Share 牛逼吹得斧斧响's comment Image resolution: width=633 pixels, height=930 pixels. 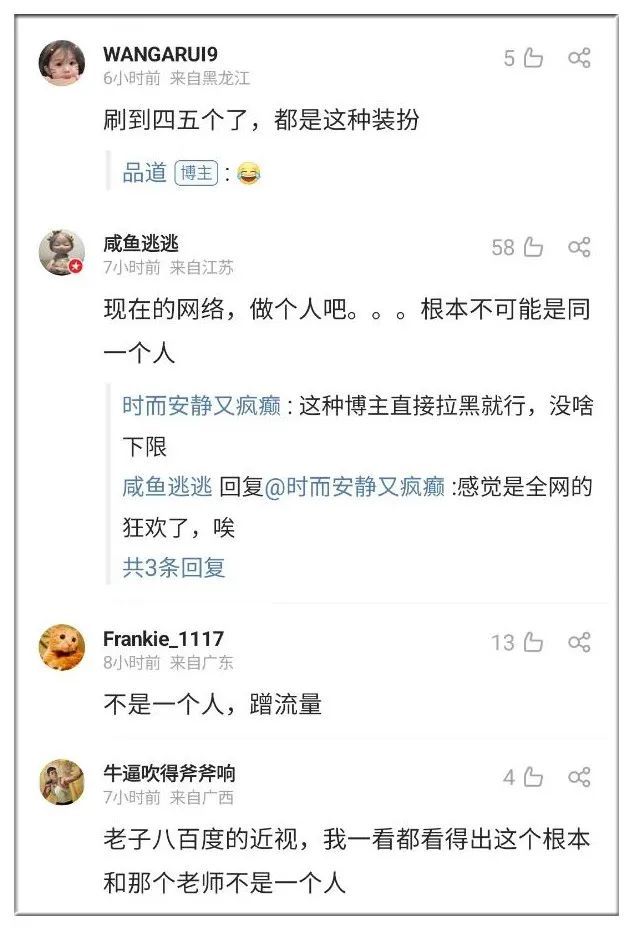[x=579, y=777]
